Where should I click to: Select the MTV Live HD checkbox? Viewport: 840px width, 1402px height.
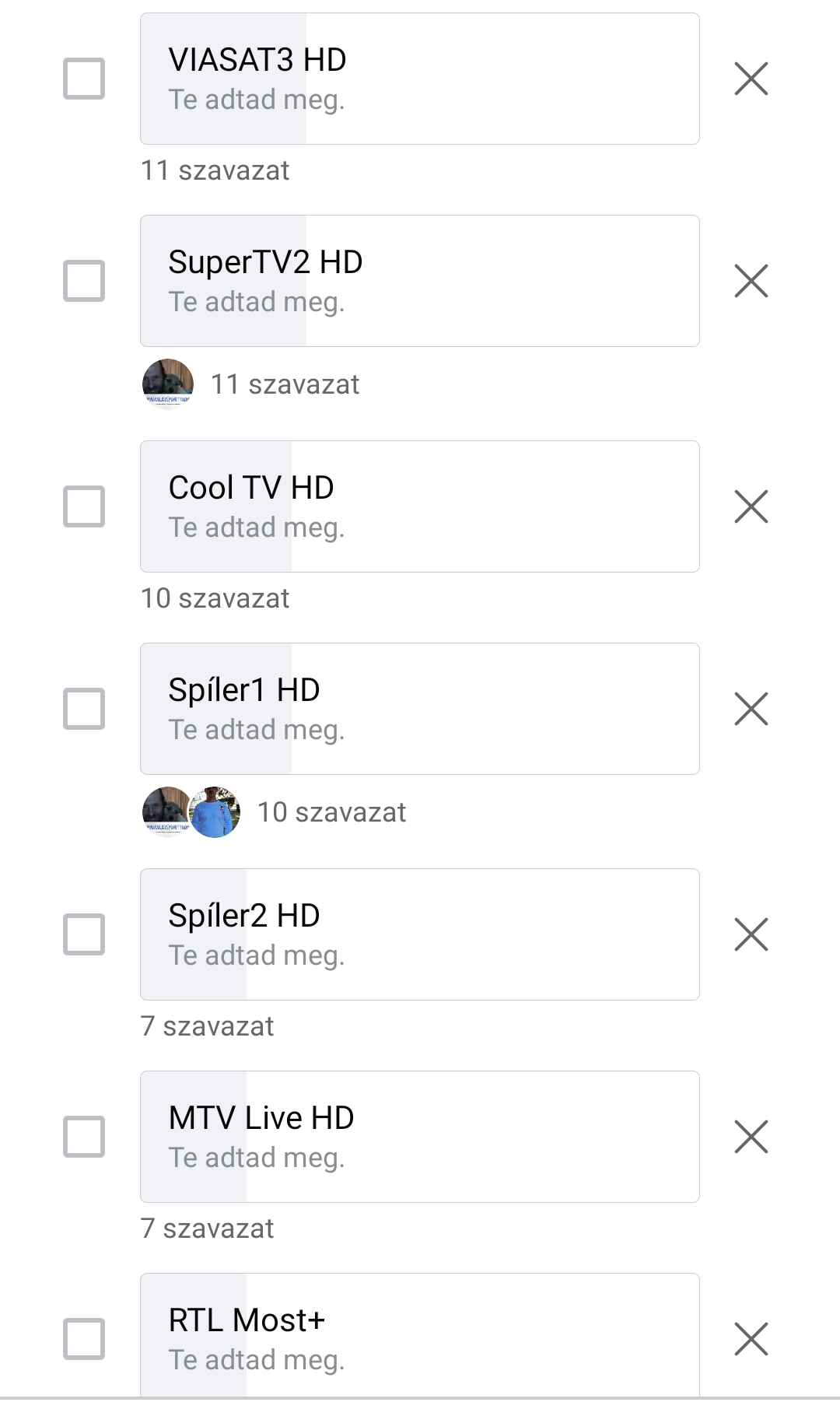[x=84, y=1137]
